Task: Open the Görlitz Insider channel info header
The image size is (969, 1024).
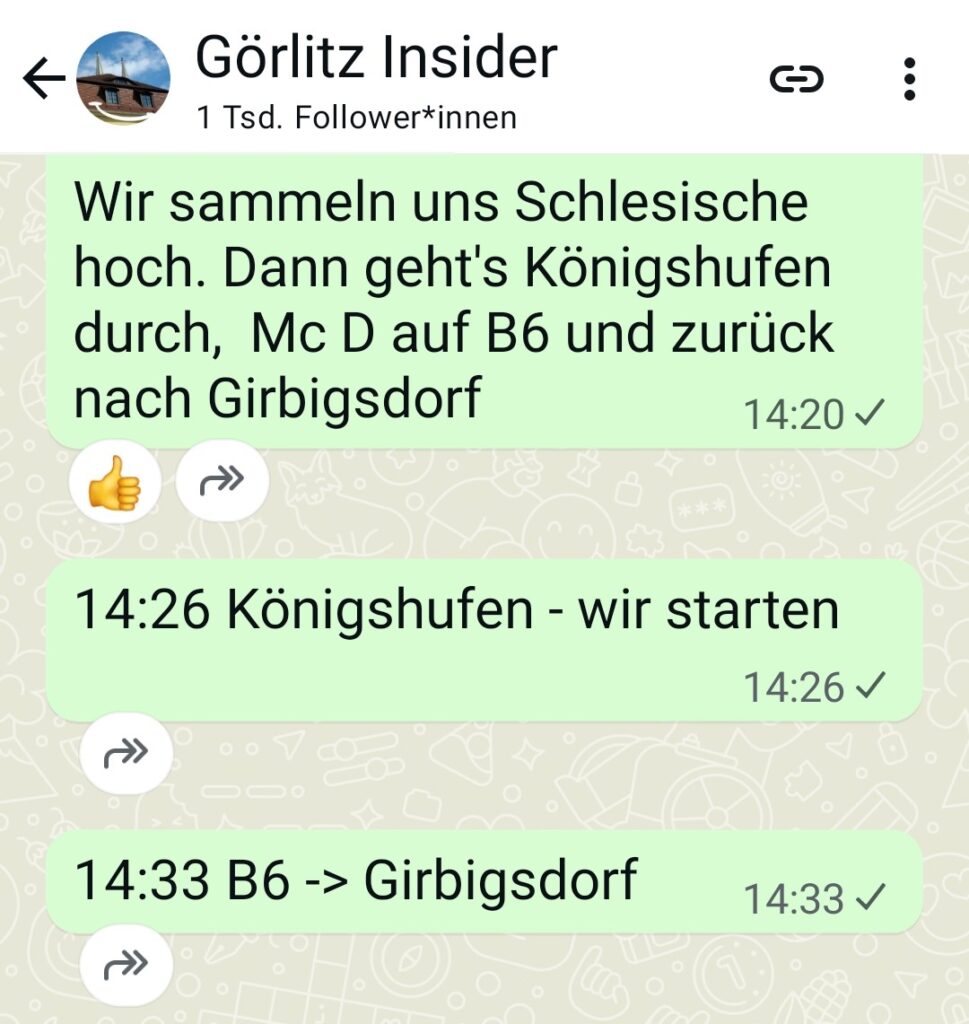Action: point(376,78)
